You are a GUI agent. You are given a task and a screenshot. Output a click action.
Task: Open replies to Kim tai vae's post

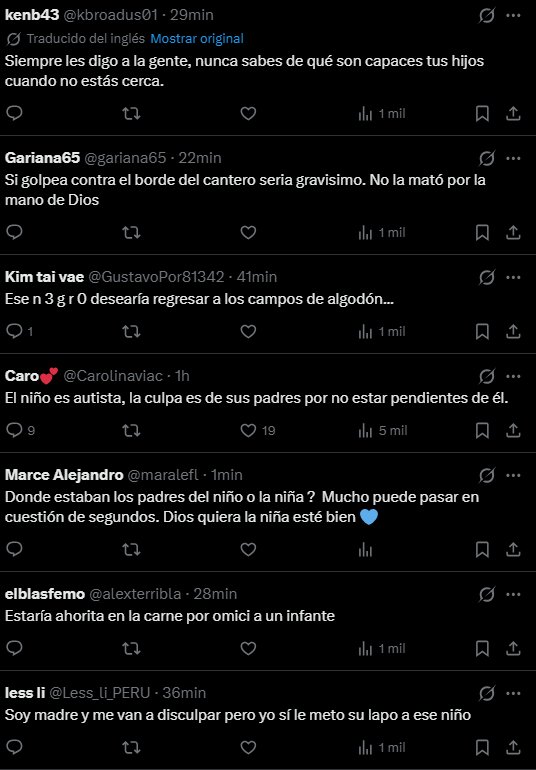click(20, 331)
